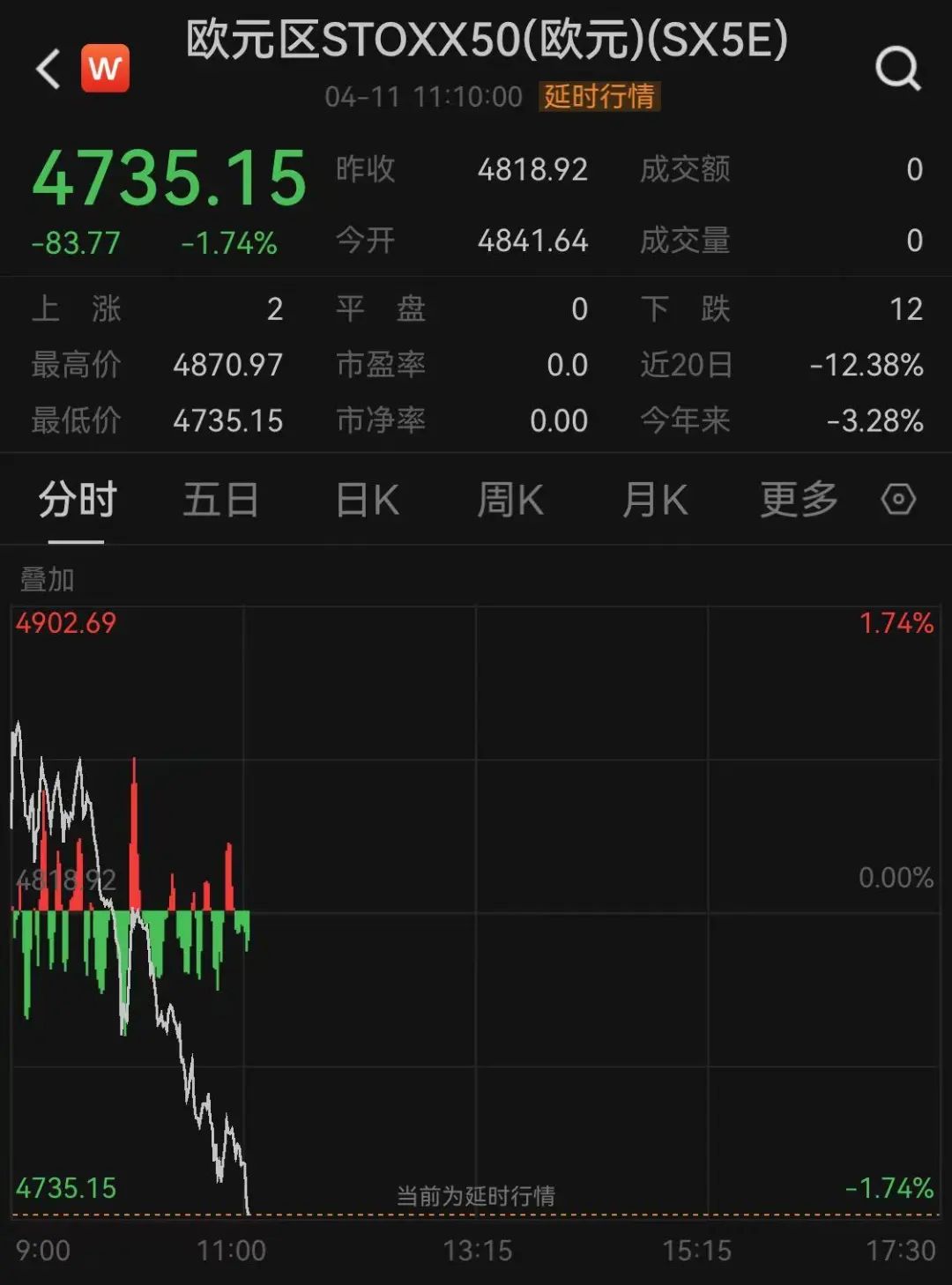Select the 日K daily candlestick tab
The height and width of the screenshot is (1285, 952).
pos(367,500)
